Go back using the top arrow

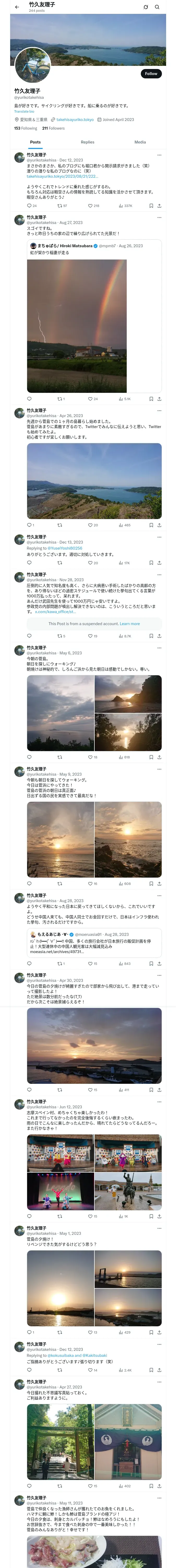17,7
